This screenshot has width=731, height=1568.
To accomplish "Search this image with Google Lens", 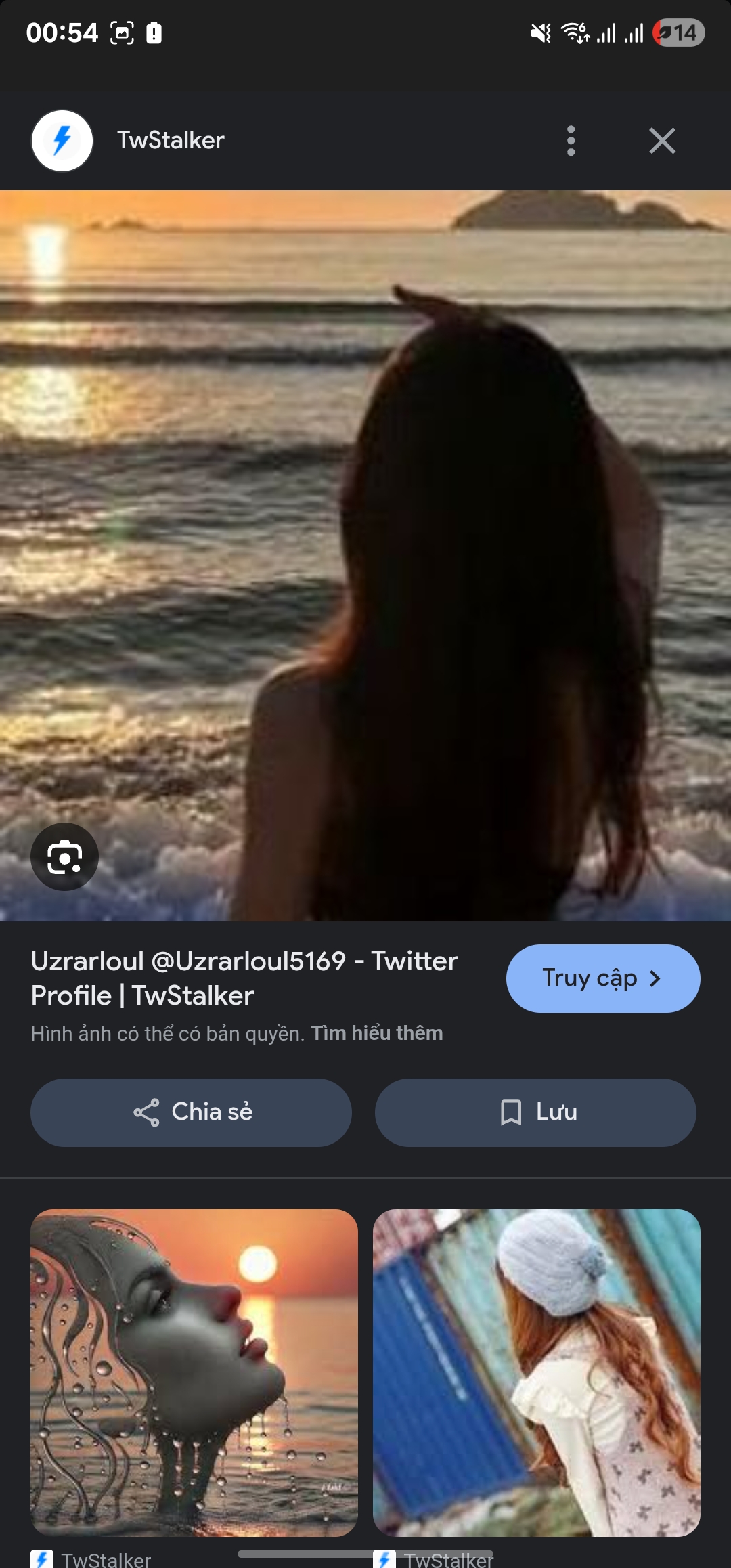I will [x=65, y=857].
